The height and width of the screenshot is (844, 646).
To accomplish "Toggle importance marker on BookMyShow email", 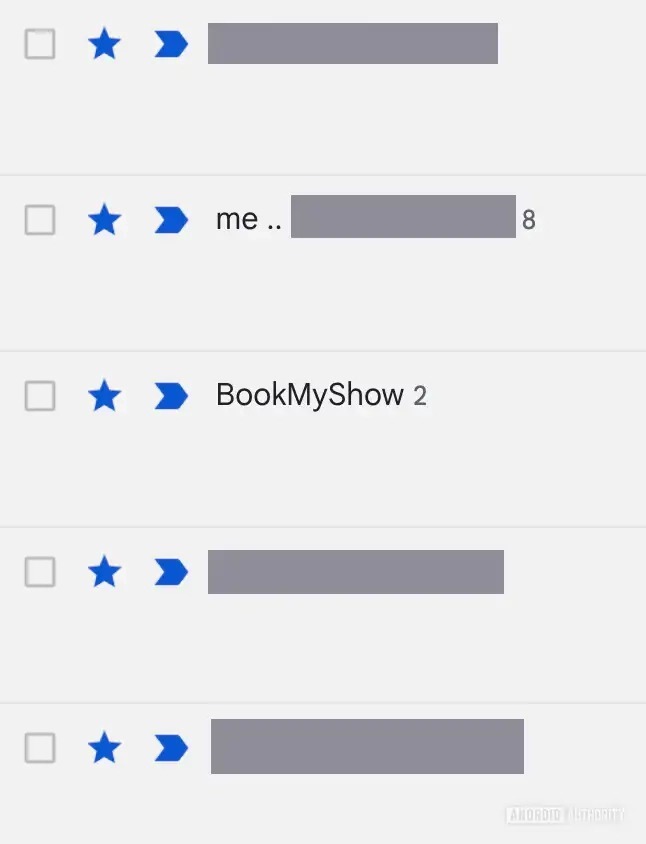I will [171, 396].
